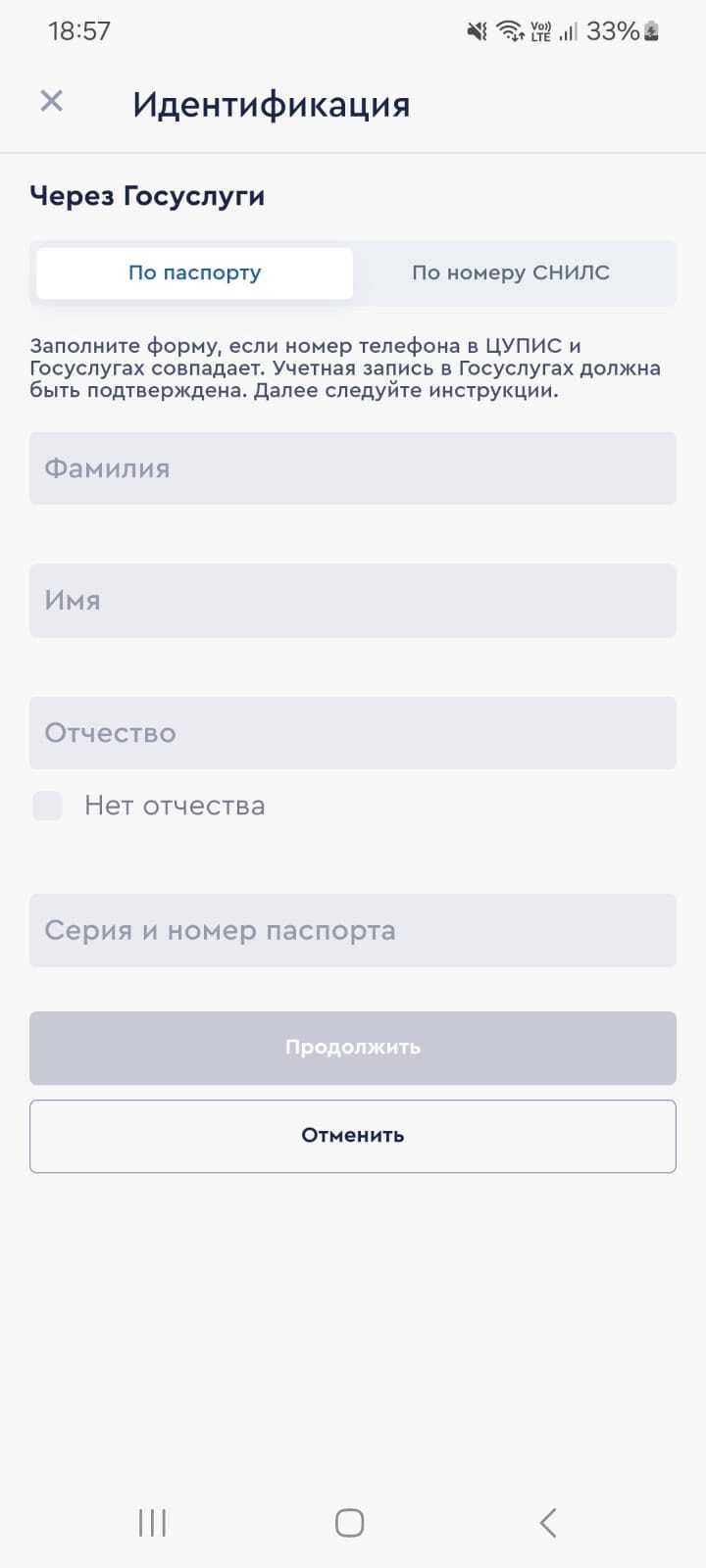
Task: Select the Серия и номер паспорта field
Action: click(x=353, y=930)
